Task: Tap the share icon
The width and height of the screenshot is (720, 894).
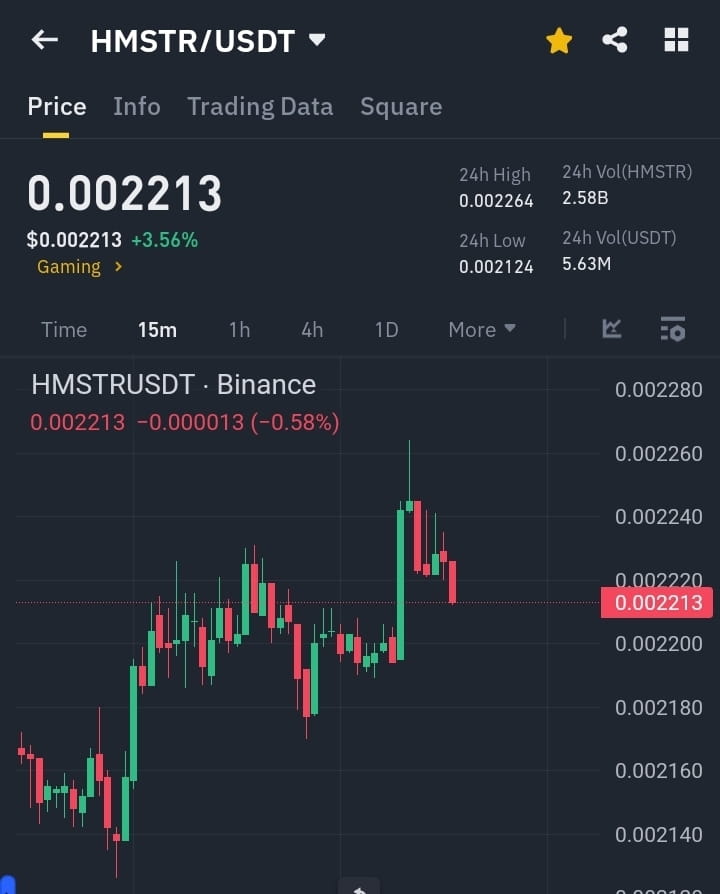Action: (616, 40)
